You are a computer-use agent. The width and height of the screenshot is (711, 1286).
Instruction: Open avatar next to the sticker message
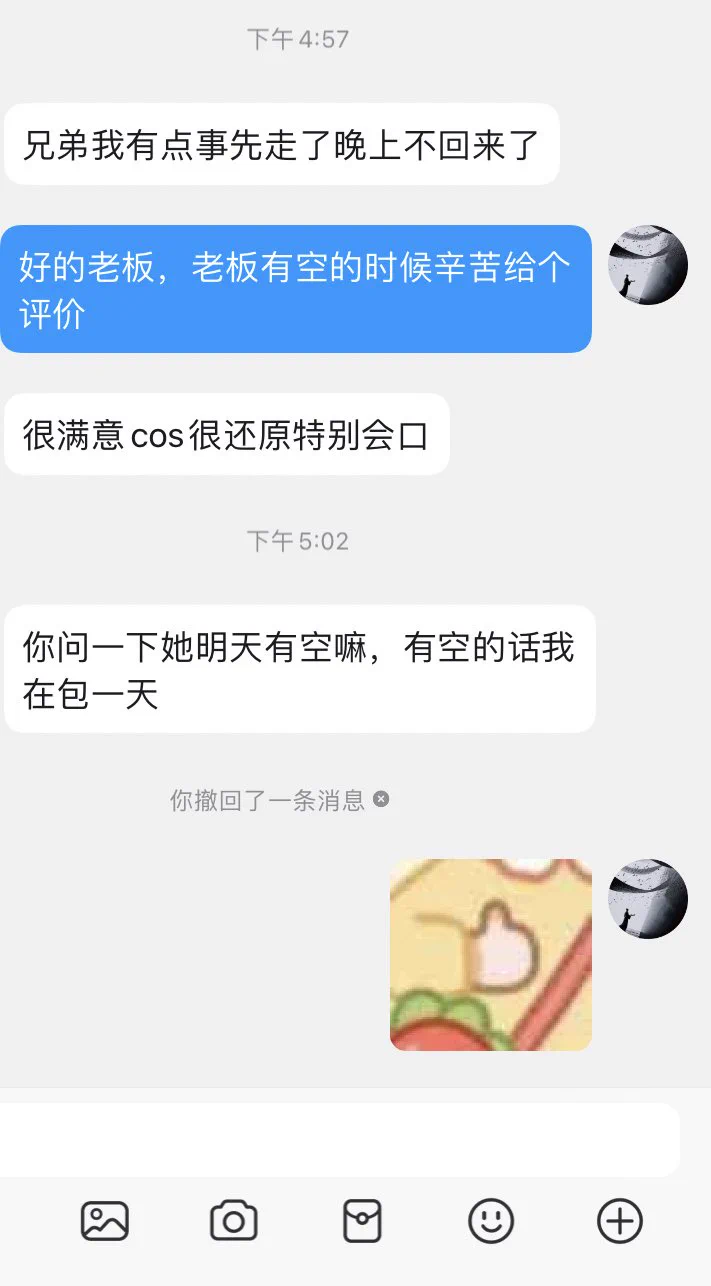[648, 898]
